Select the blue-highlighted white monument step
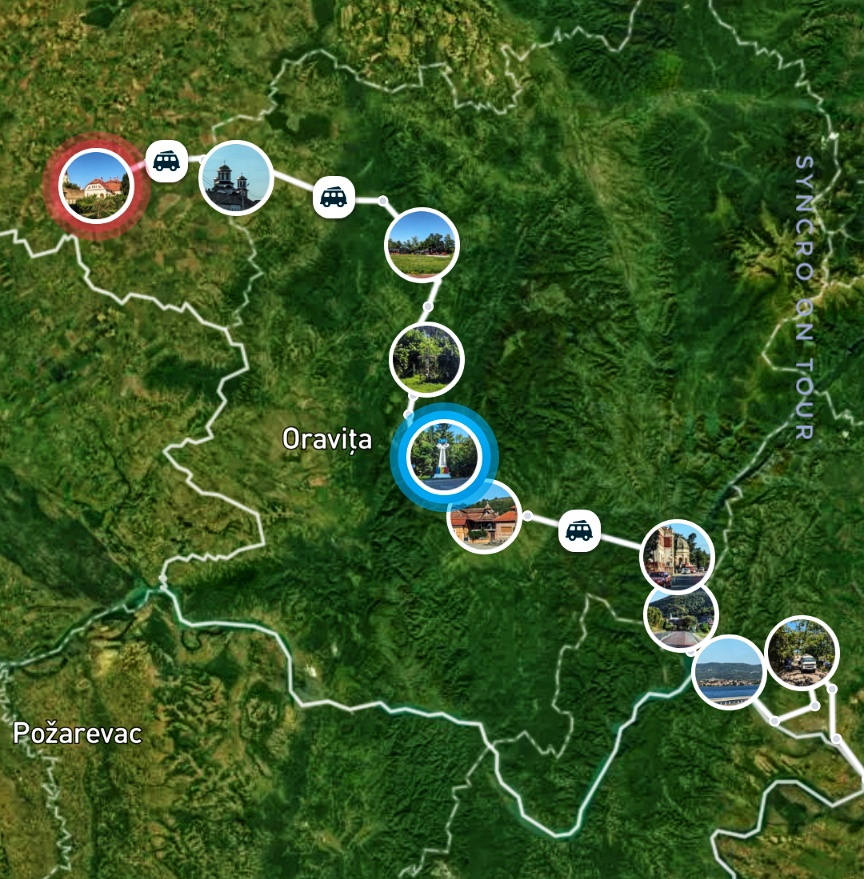The height and width of the screenshot is (879, 864). (441, 456)
